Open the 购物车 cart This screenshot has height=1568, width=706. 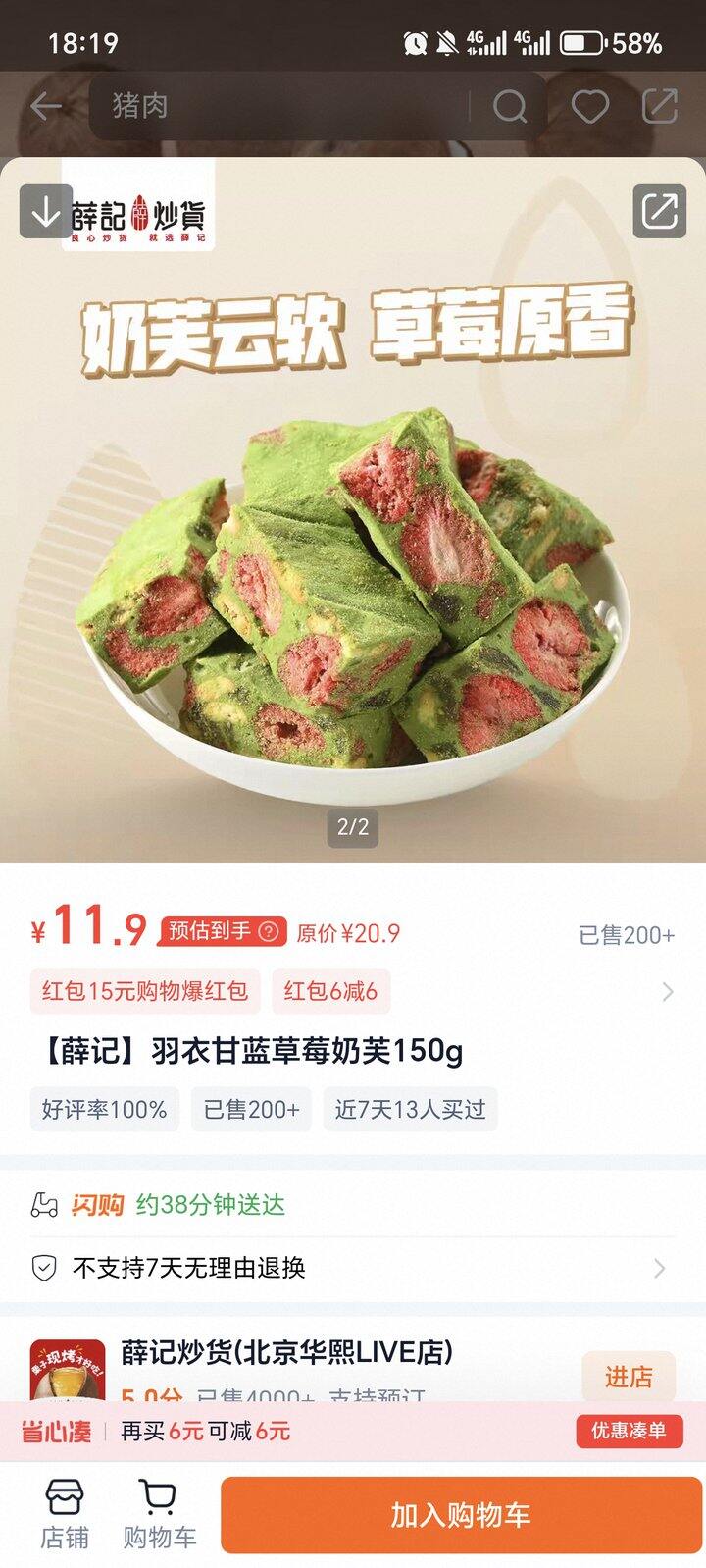click(x=159, y=1514)
